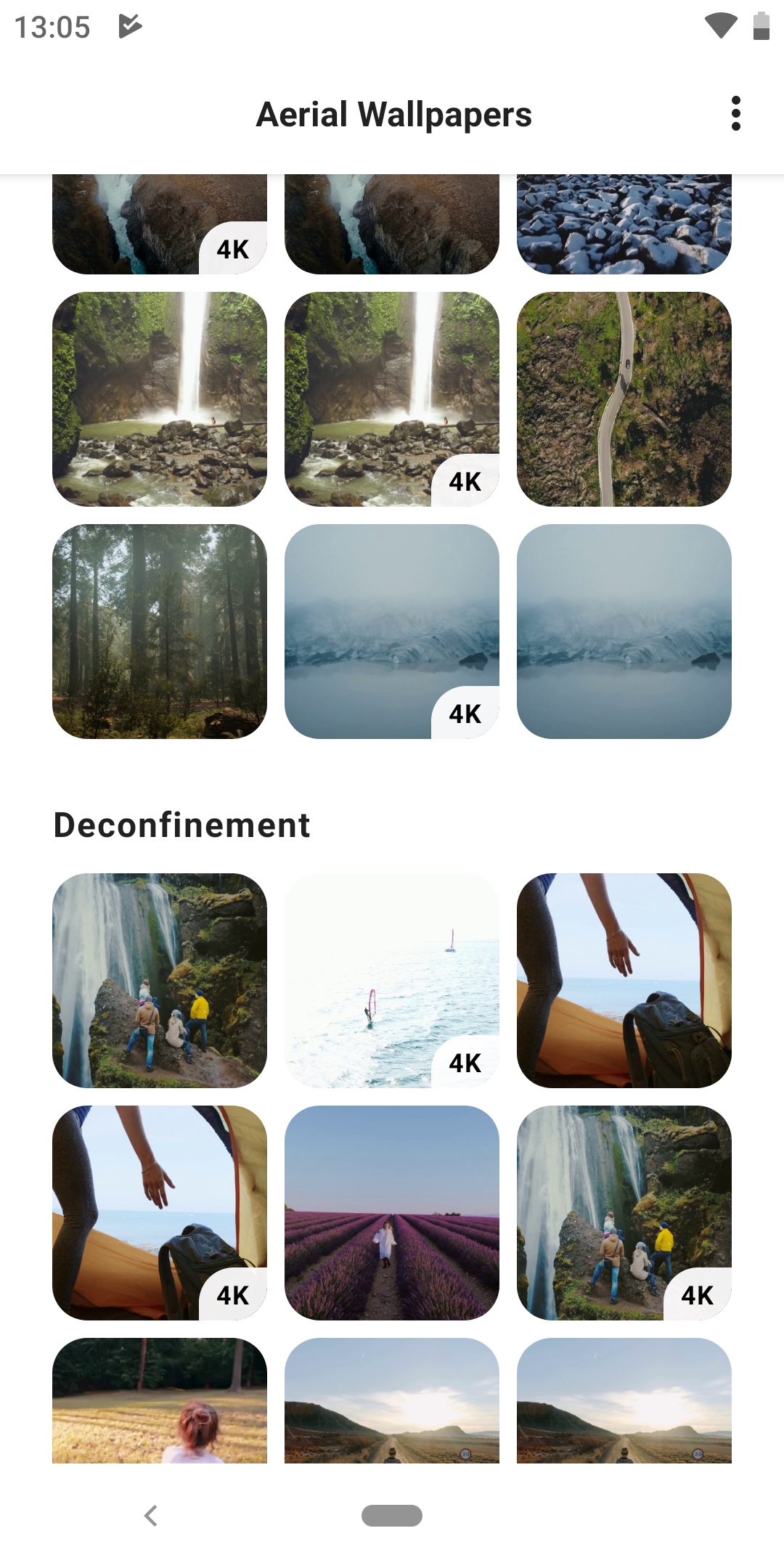Screen dimensions: 784x1568
Task: Select the winding road aerial wallpaper
Action: coord(624,399)
